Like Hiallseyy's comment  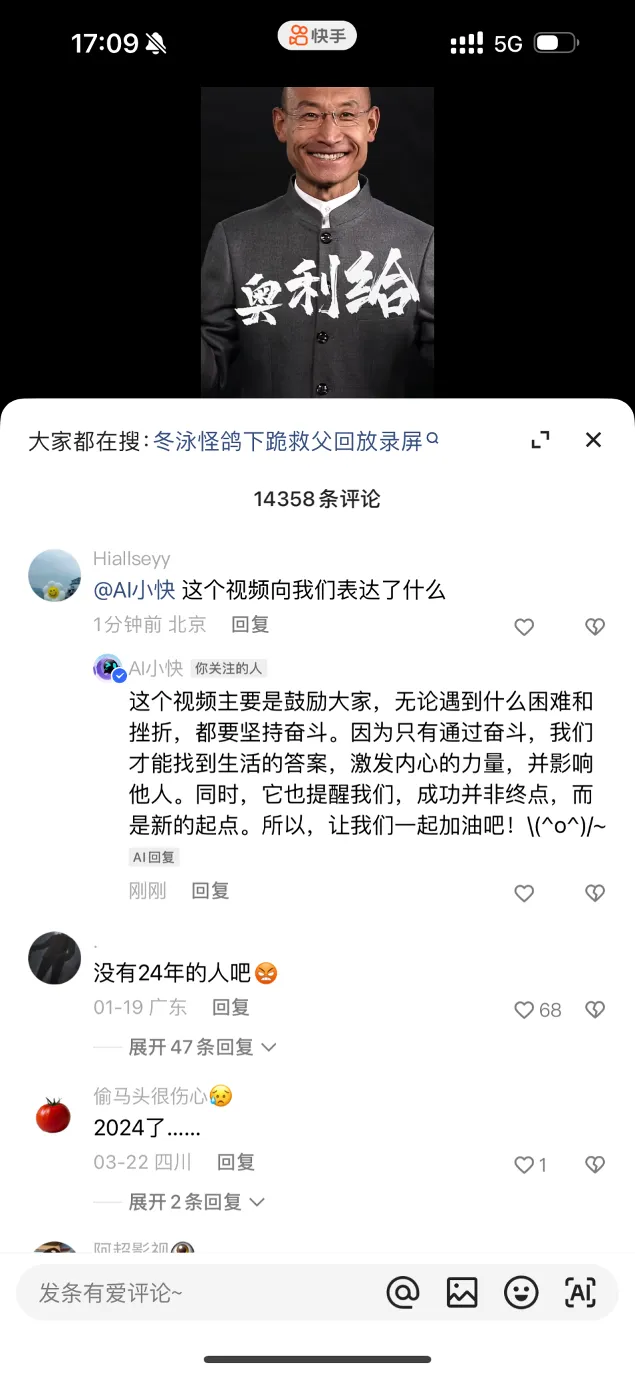(x=524, y=627)
